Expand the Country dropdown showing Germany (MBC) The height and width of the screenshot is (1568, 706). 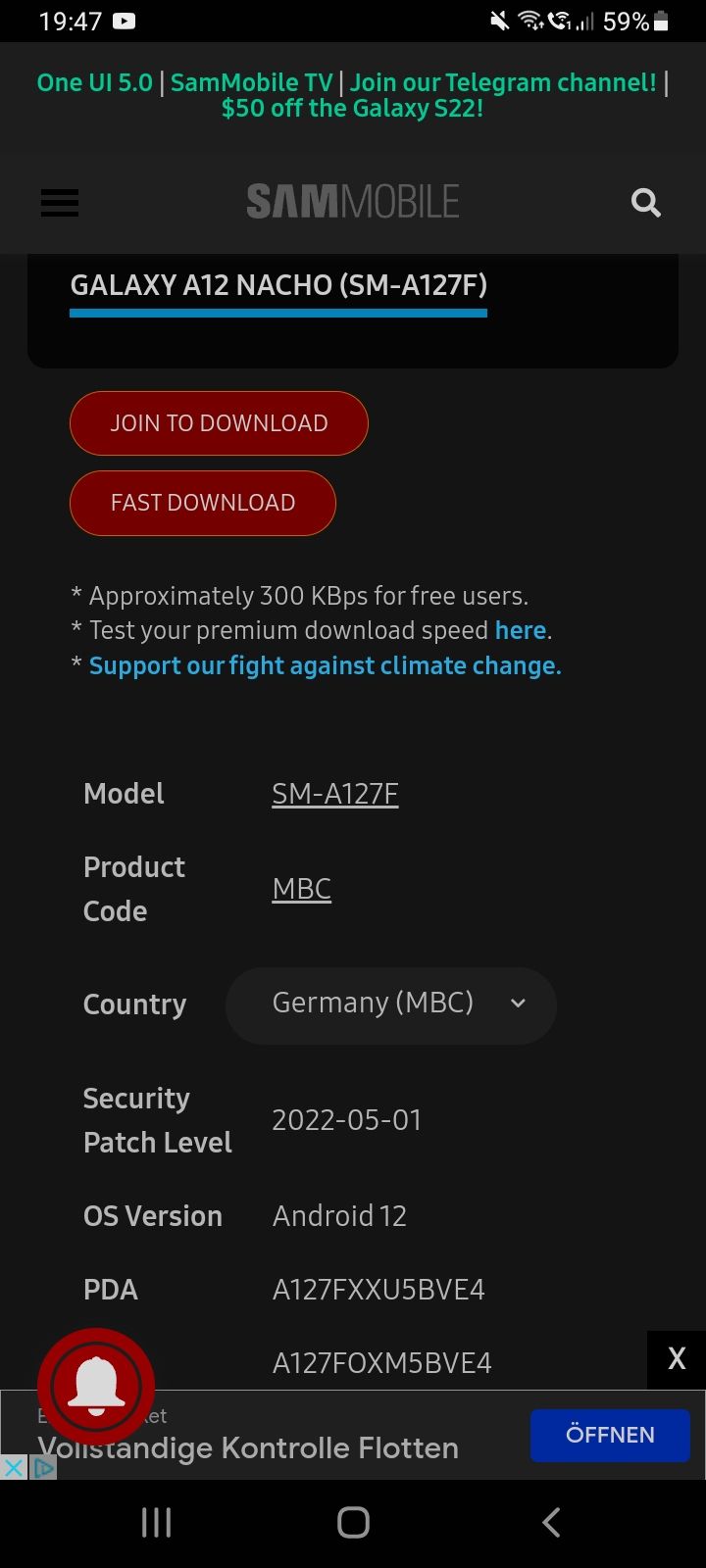[391, 1004]
